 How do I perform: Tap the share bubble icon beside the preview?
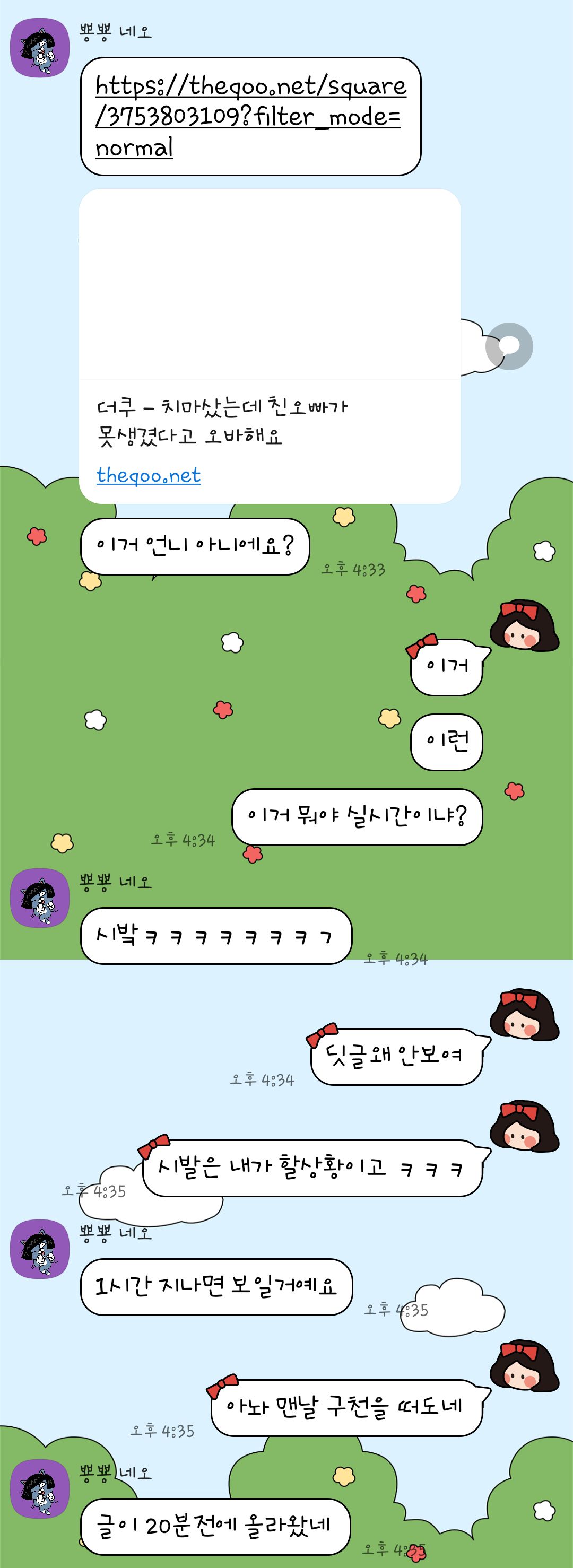click(508, 346)
